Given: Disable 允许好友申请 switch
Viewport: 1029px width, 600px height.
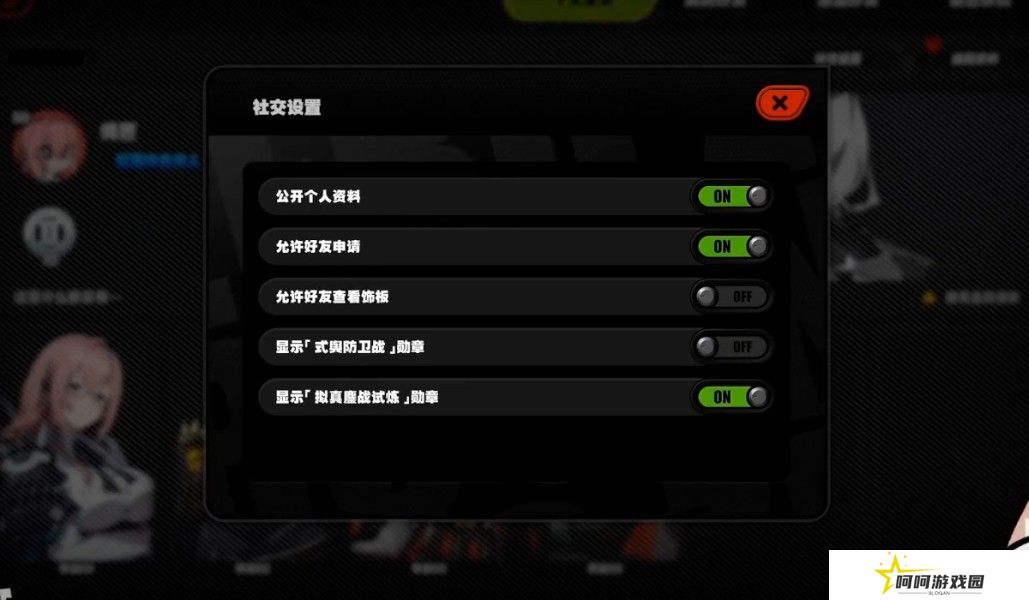Looking at the screenshot, I should pyautogui.click(x=732, y=246).
